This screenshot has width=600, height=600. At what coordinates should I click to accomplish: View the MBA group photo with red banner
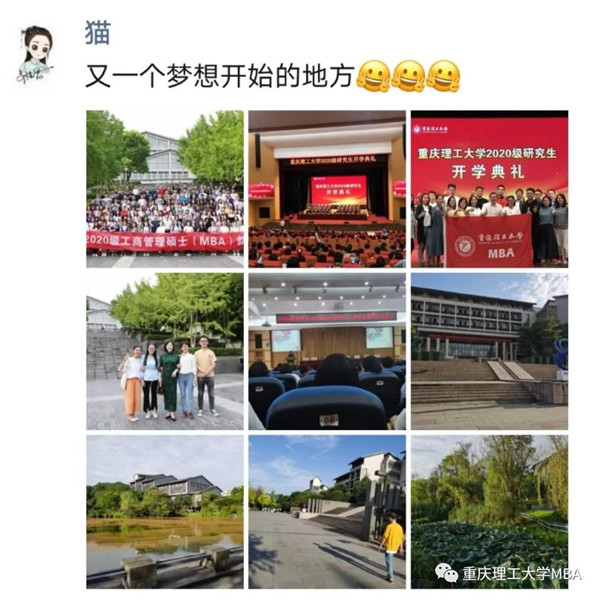point(165,188)
